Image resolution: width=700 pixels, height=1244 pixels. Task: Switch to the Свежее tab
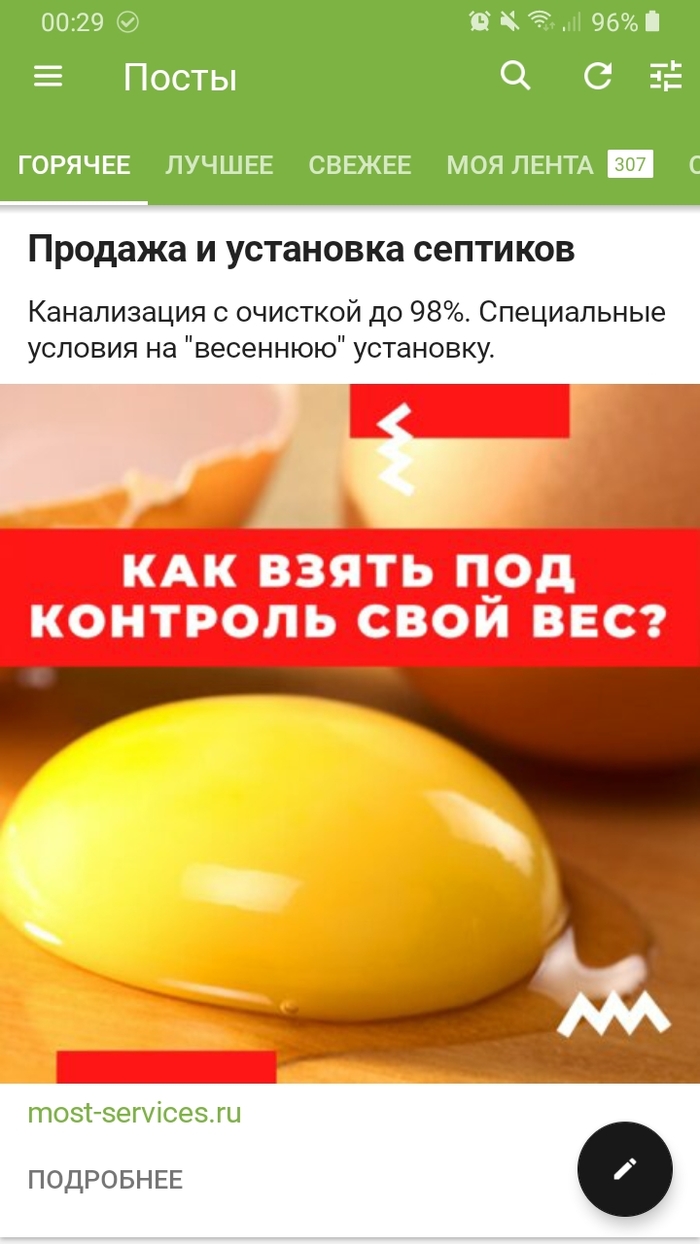pos(360,165)
